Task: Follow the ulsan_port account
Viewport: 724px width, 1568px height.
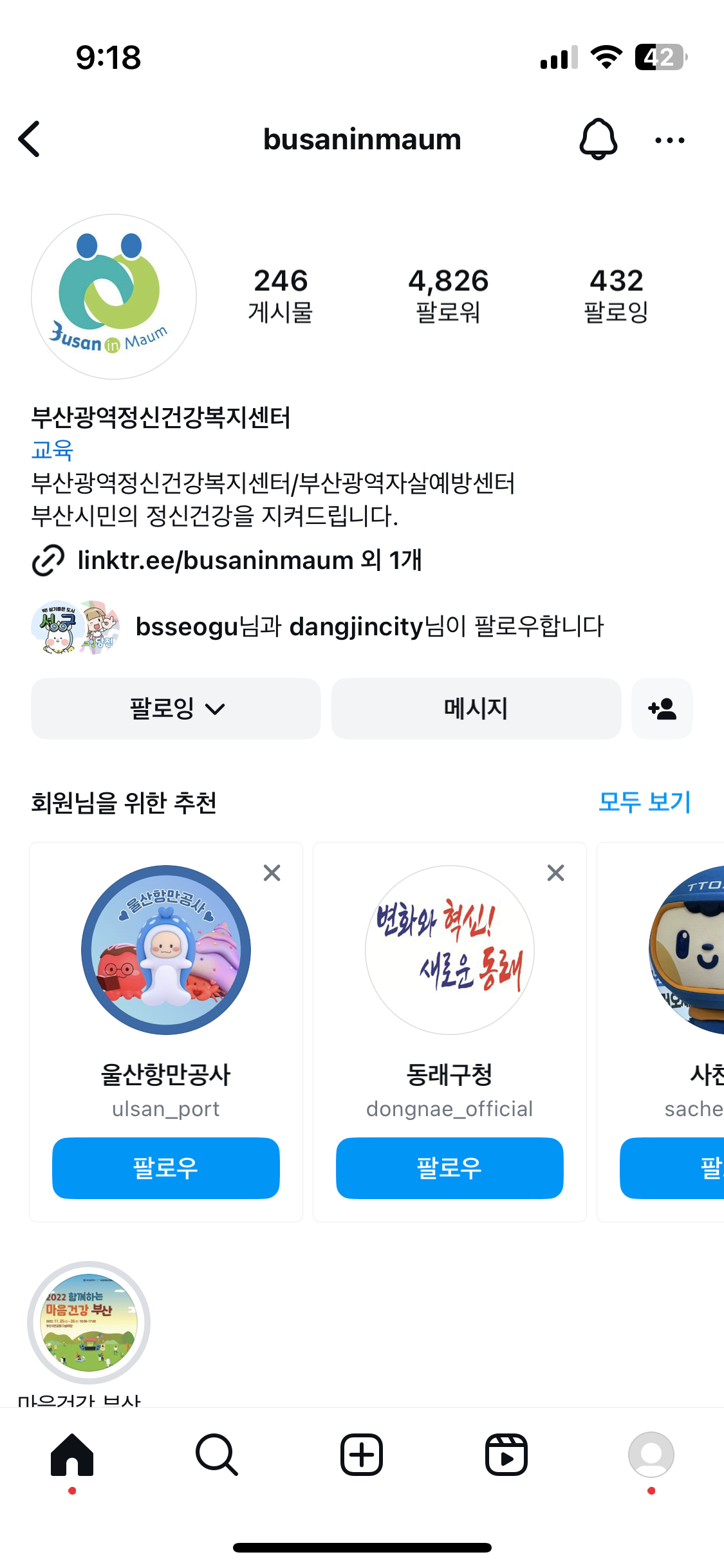Action: [166, 1168]
